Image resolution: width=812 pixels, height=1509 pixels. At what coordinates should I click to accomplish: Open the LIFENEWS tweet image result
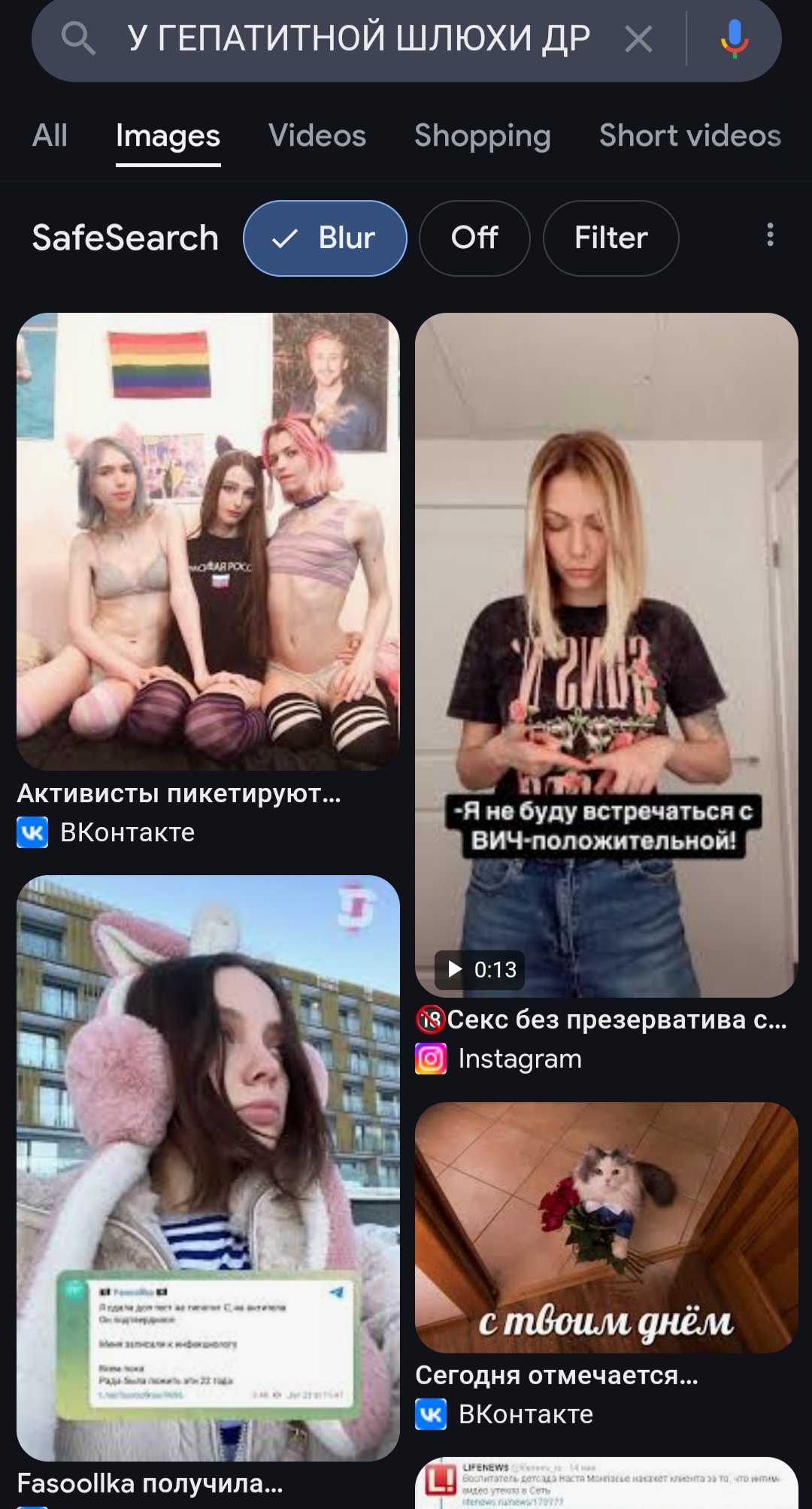[607, 1483]
